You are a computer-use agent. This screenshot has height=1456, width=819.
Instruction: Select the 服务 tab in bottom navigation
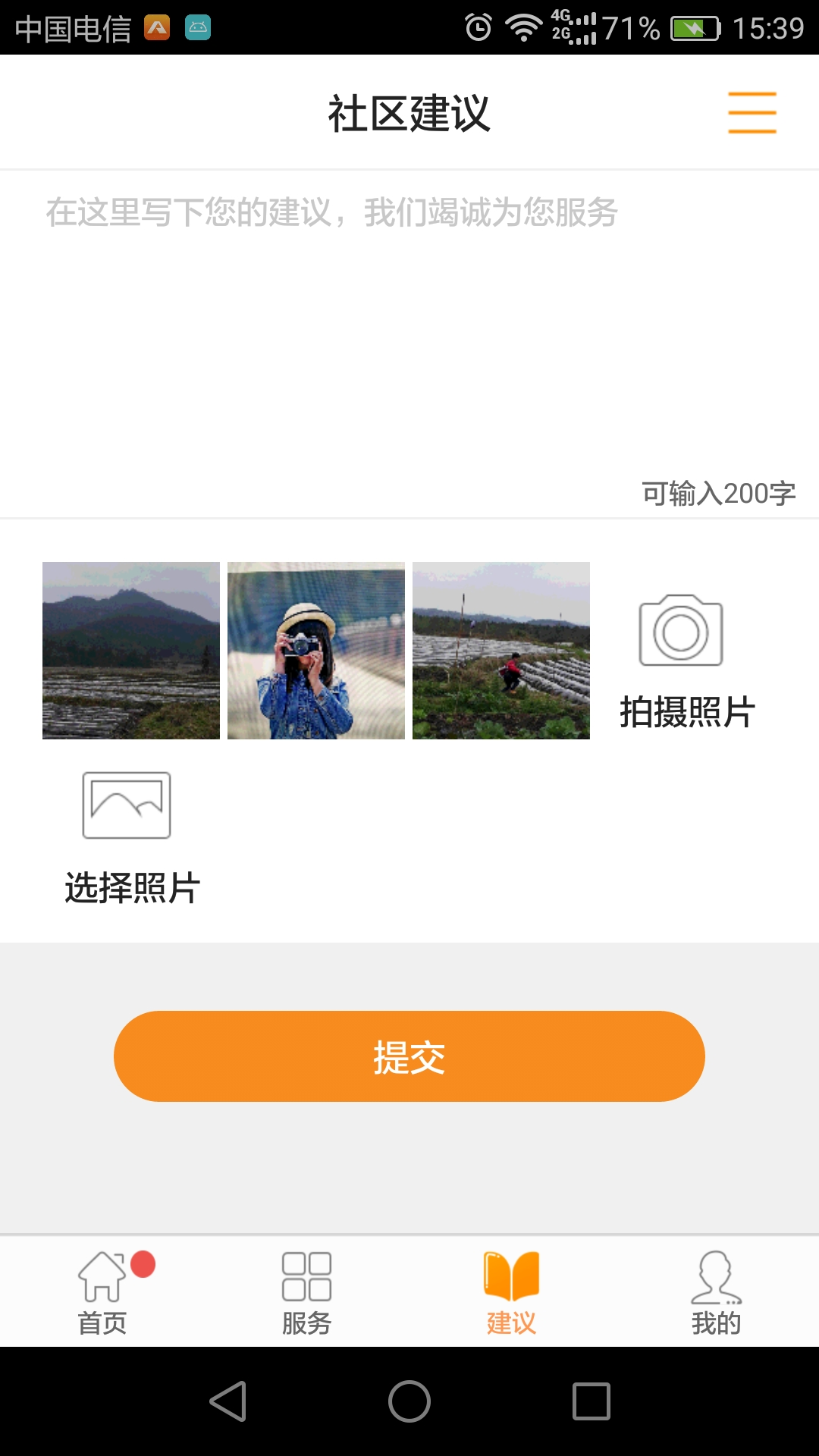(x=307, y=1323)
